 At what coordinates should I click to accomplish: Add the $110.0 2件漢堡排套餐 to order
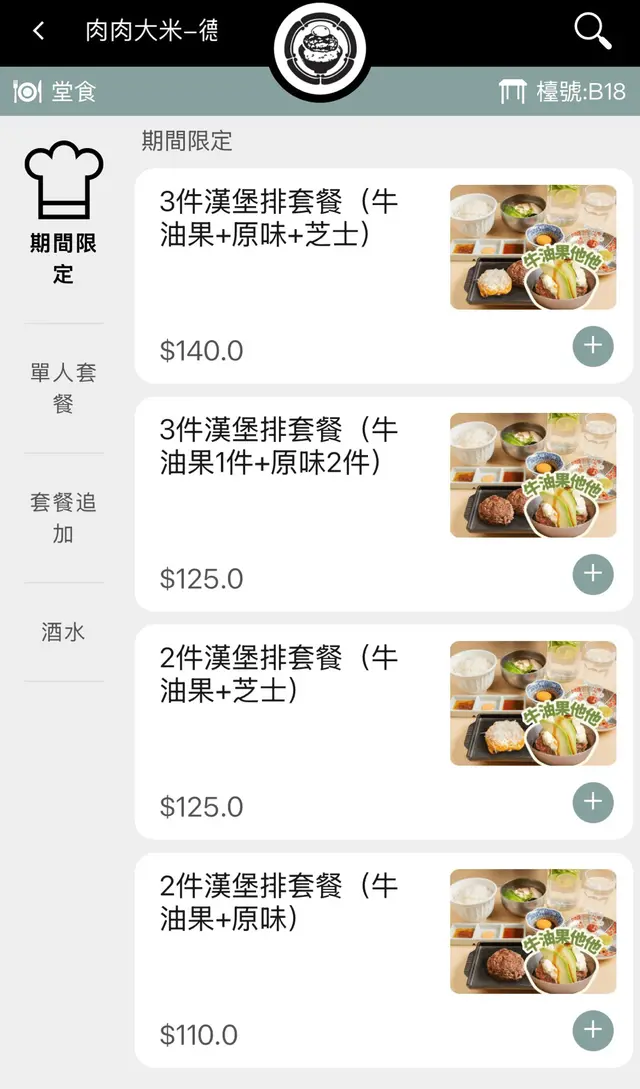pos(593,1030)
